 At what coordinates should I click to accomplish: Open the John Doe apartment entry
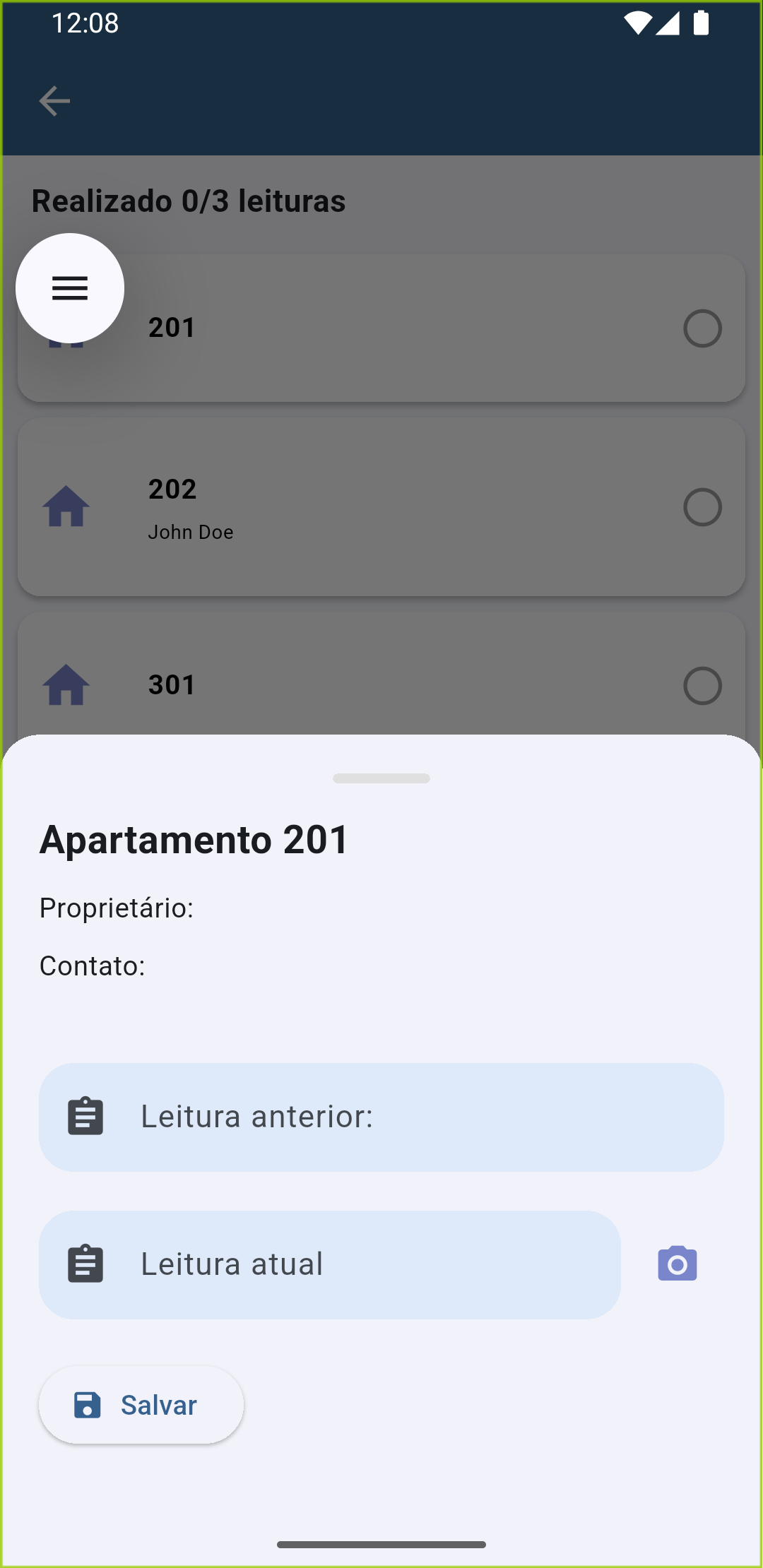point(191,531)
